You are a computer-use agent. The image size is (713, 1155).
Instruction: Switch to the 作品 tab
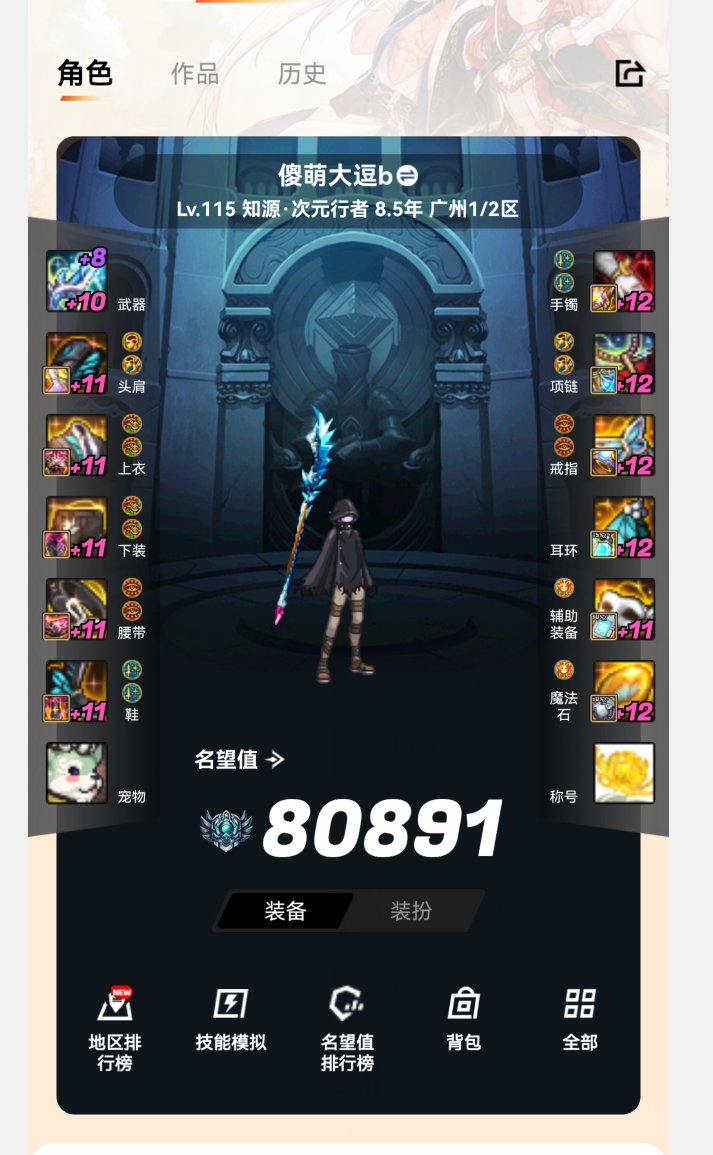[x=195, y=74]
